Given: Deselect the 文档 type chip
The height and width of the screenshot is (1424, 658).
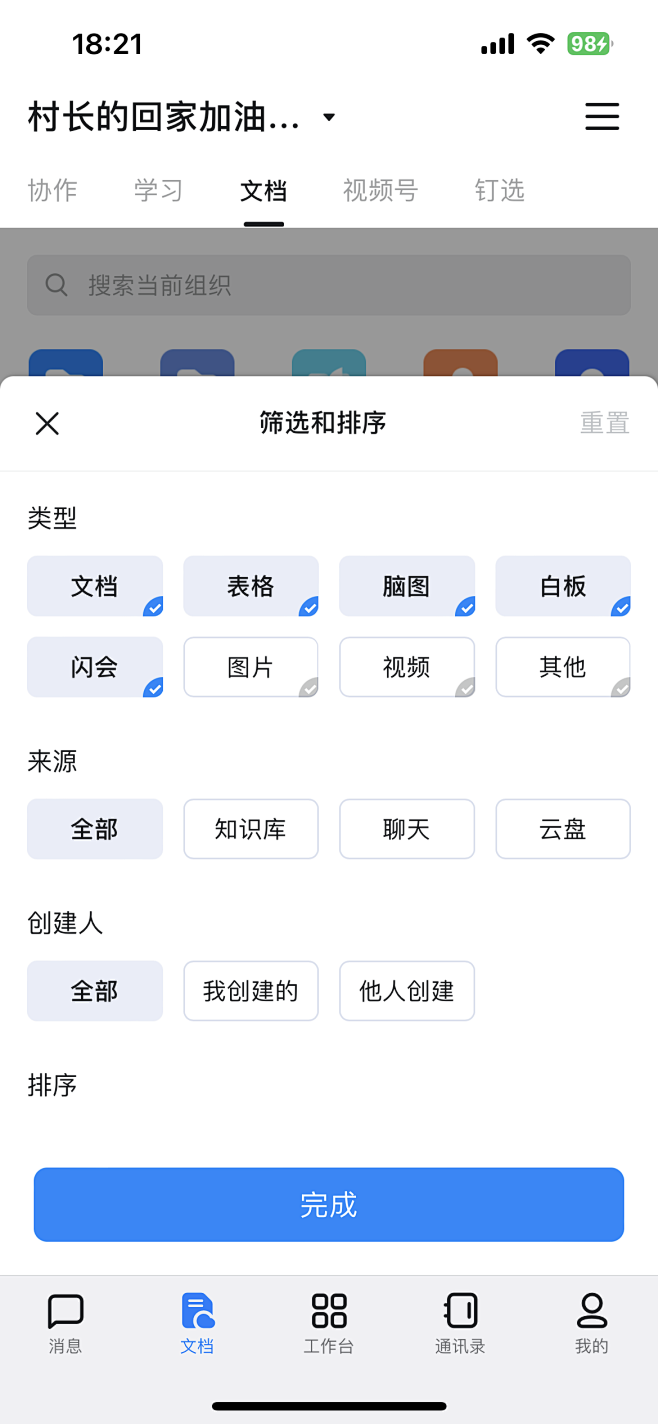Looking at the screenshot, I should point(95,586).
